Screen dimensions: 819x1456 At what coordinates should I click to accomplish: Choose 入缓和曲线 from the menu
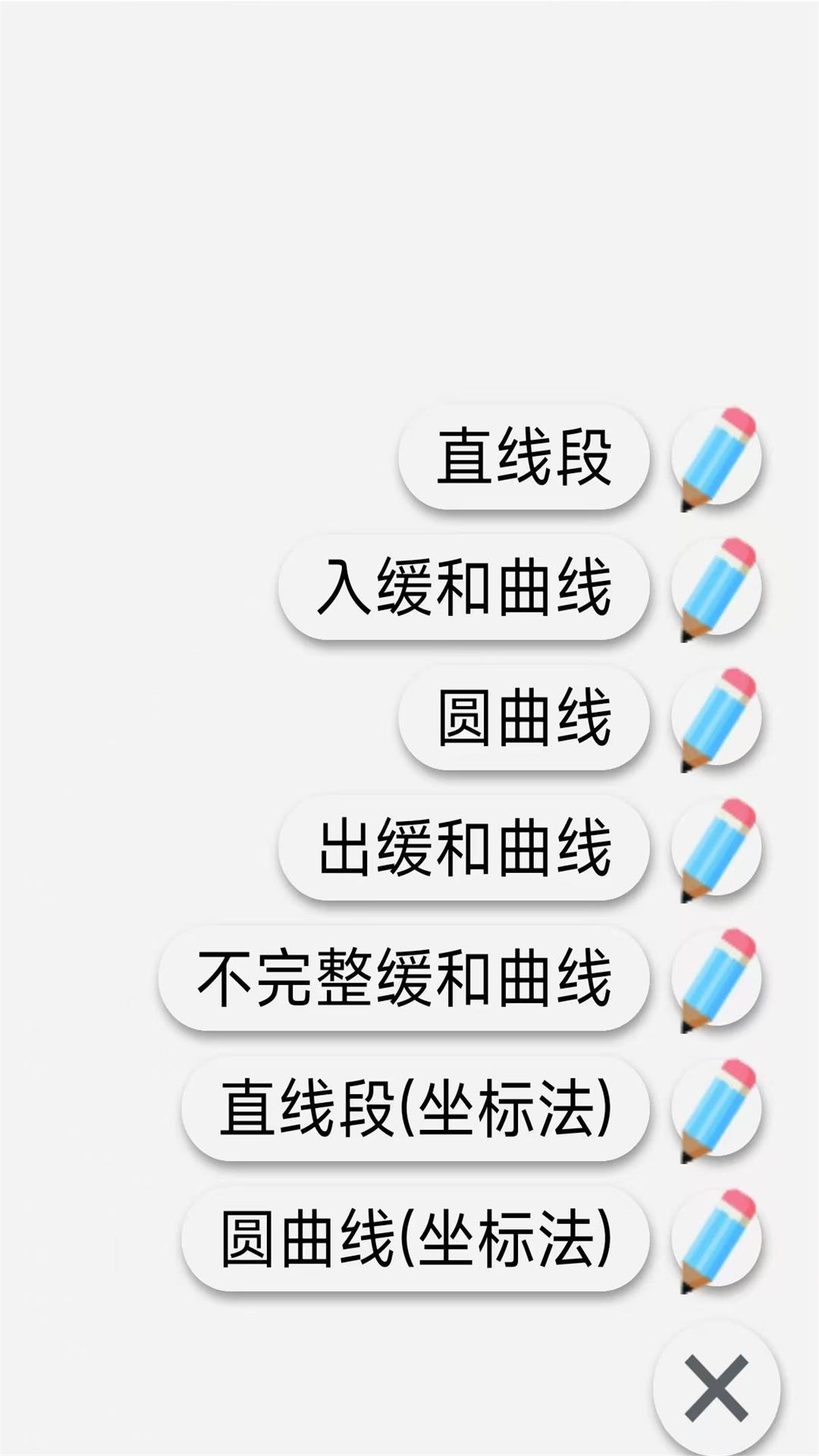[x=463, y=586]
